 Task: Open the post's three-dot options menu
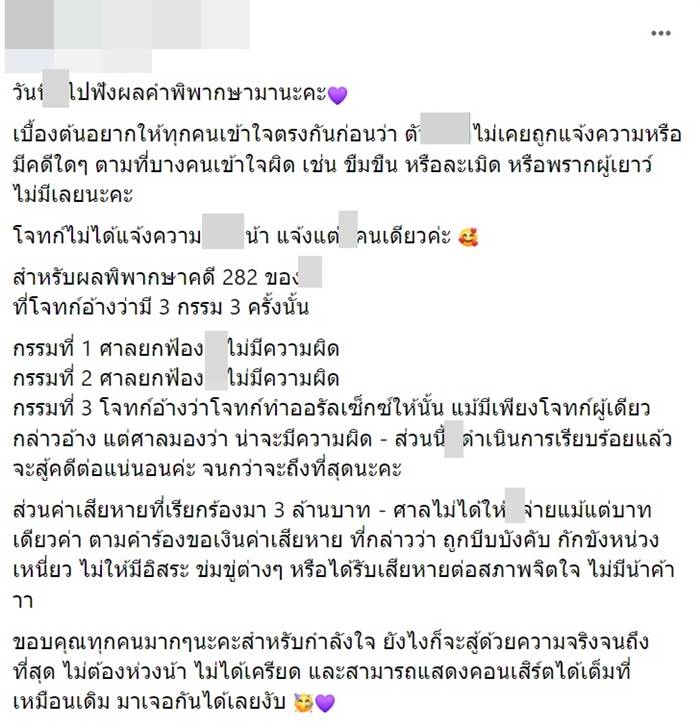click(x=661, y=33)
